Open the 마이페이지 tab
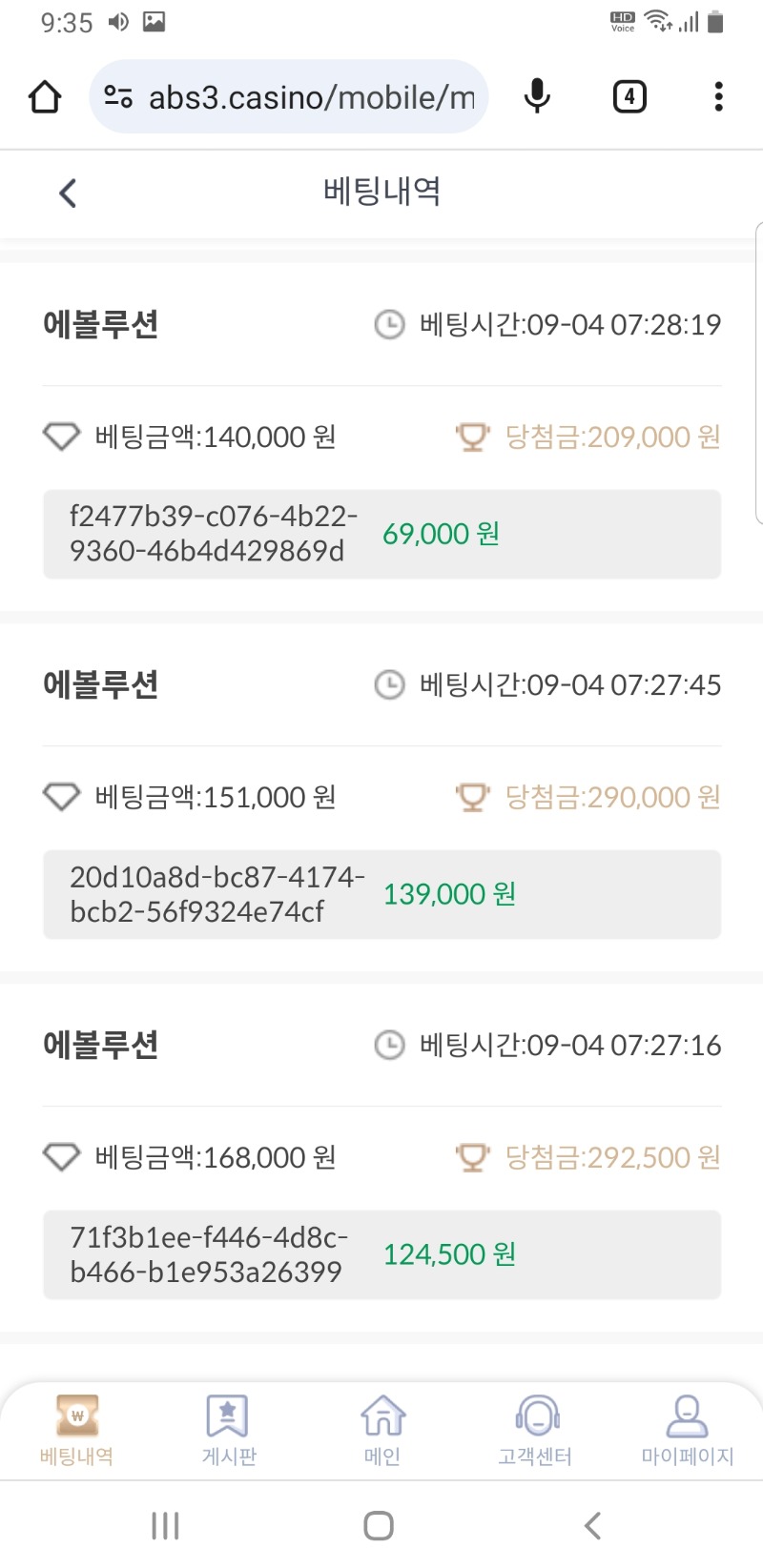The image size is (763, 1568). point(688,1430)
